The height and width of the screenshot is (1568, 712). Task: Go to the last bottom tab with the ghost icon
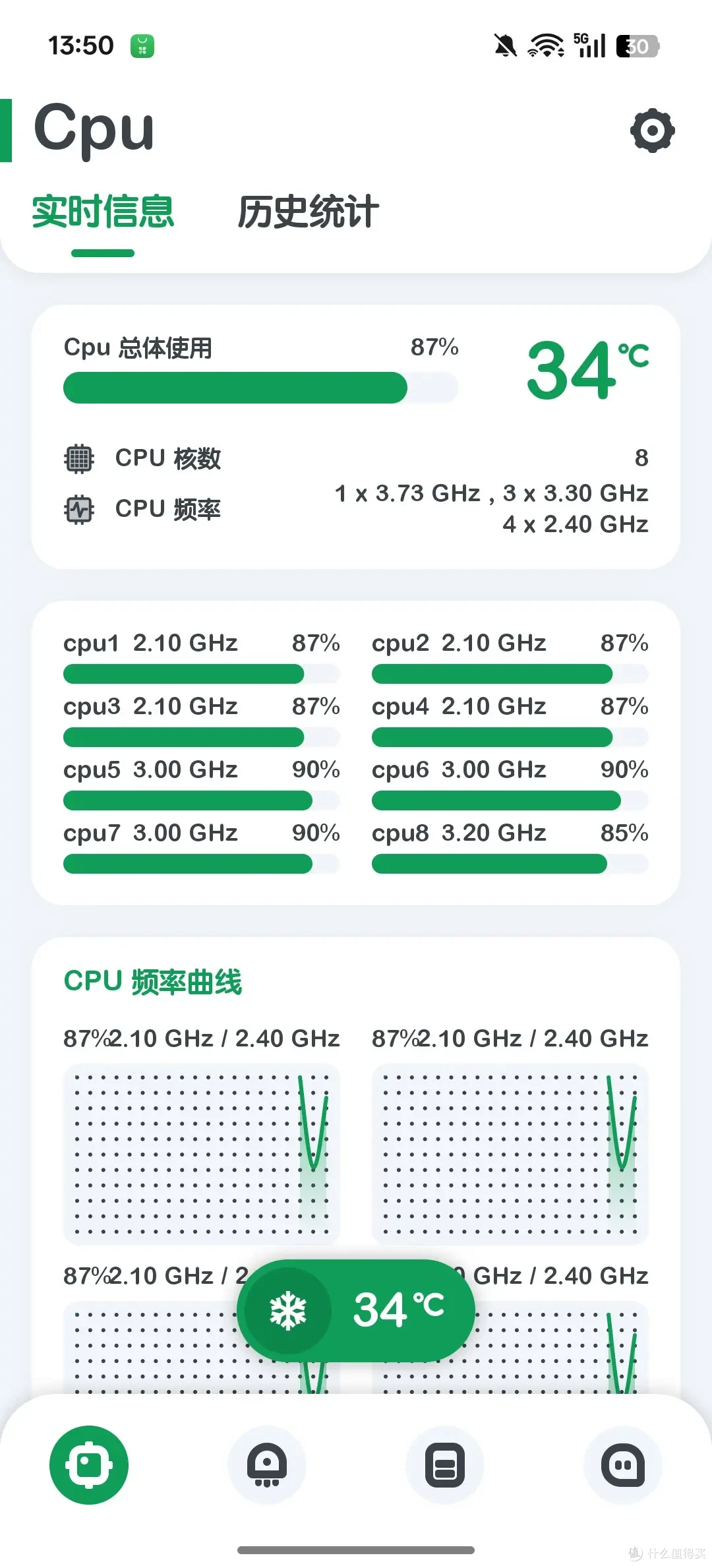[x=623, y=1465]
